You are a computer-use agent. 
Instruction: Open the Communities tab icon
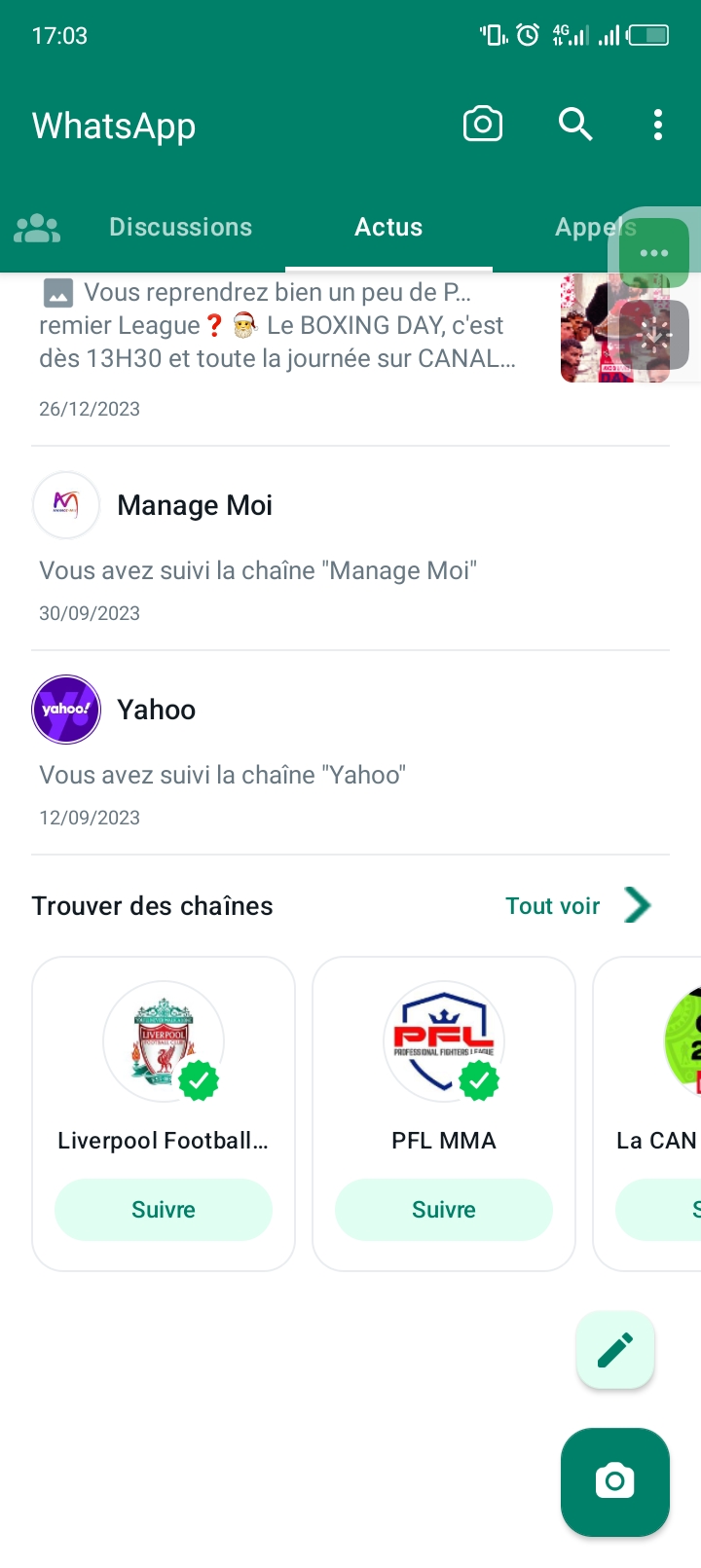(x=37, y=228)
